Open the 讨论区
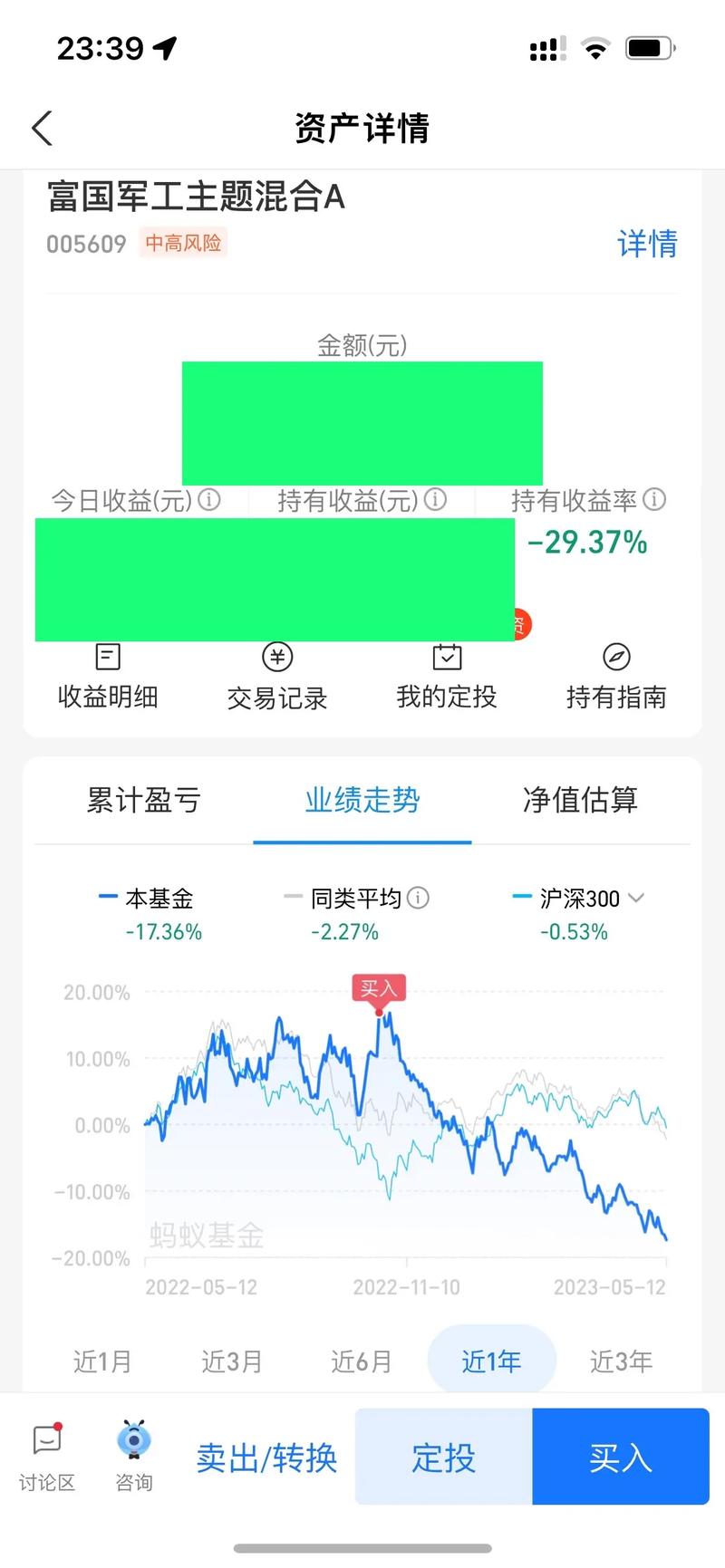This screenshot has height=1568, width=725. pyautogui.click(x=47, y=1456)
